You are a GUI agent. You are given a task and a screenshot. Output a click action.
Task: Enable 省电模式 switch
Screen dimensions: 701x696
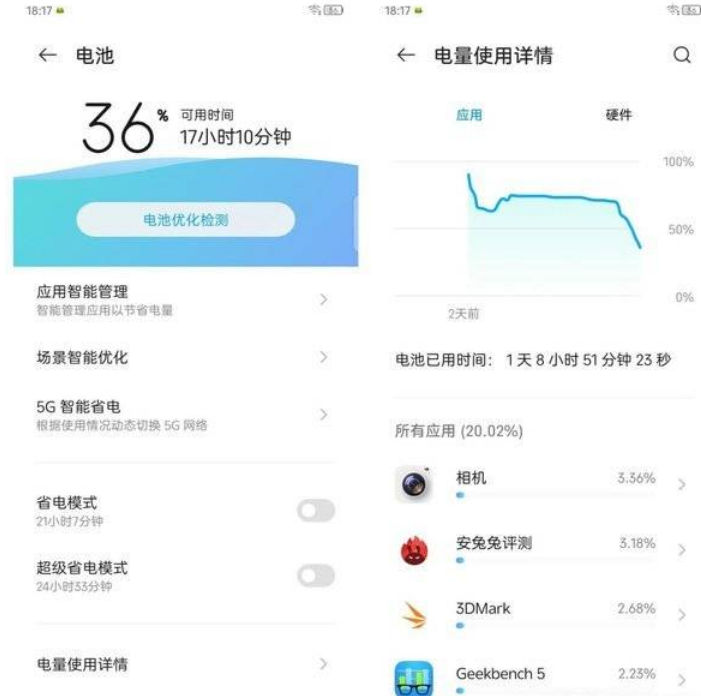click(x=316, y=511)
